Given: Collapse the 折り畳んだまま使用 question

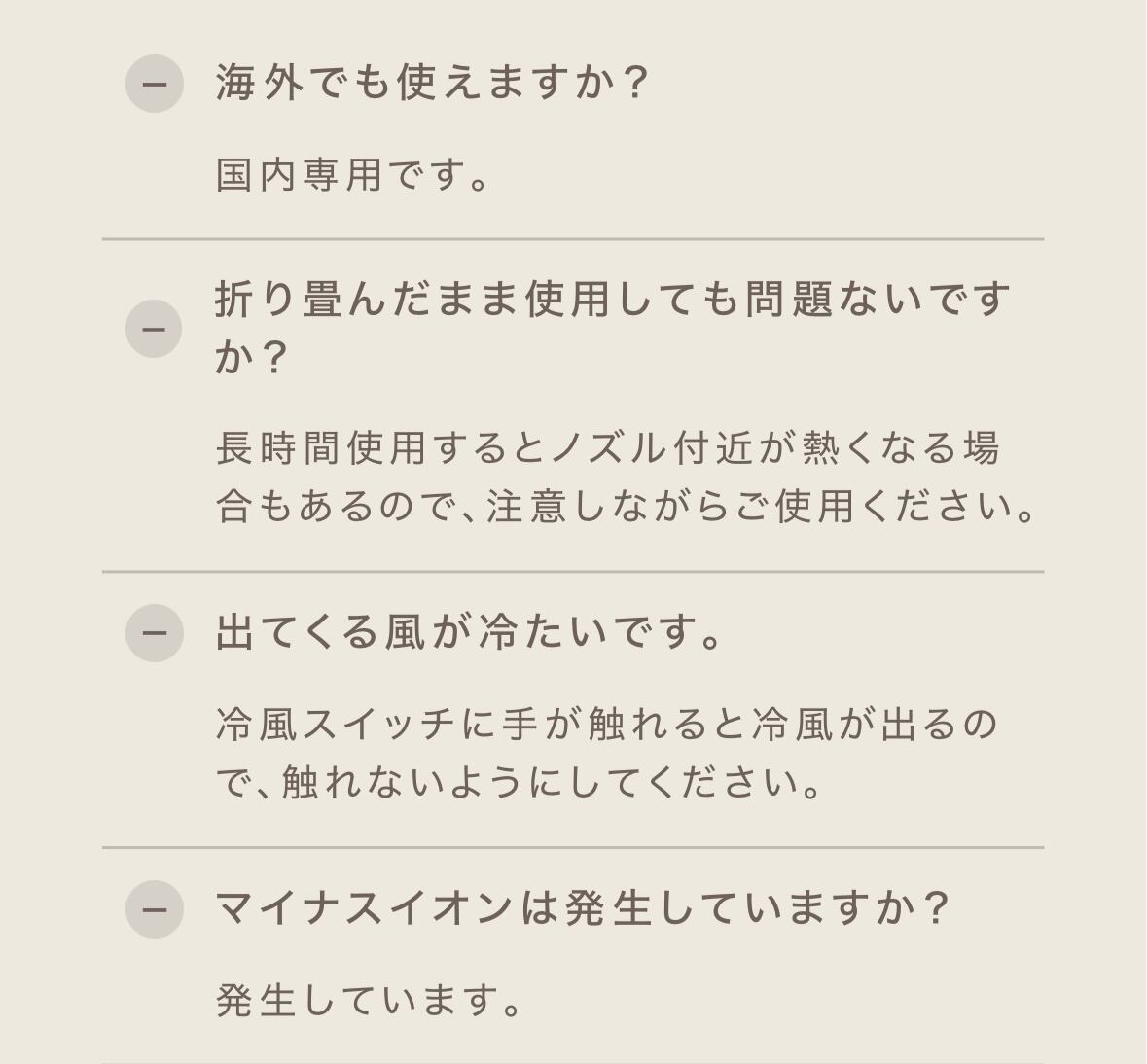Looking at the screenshot, I should point(155,329).
